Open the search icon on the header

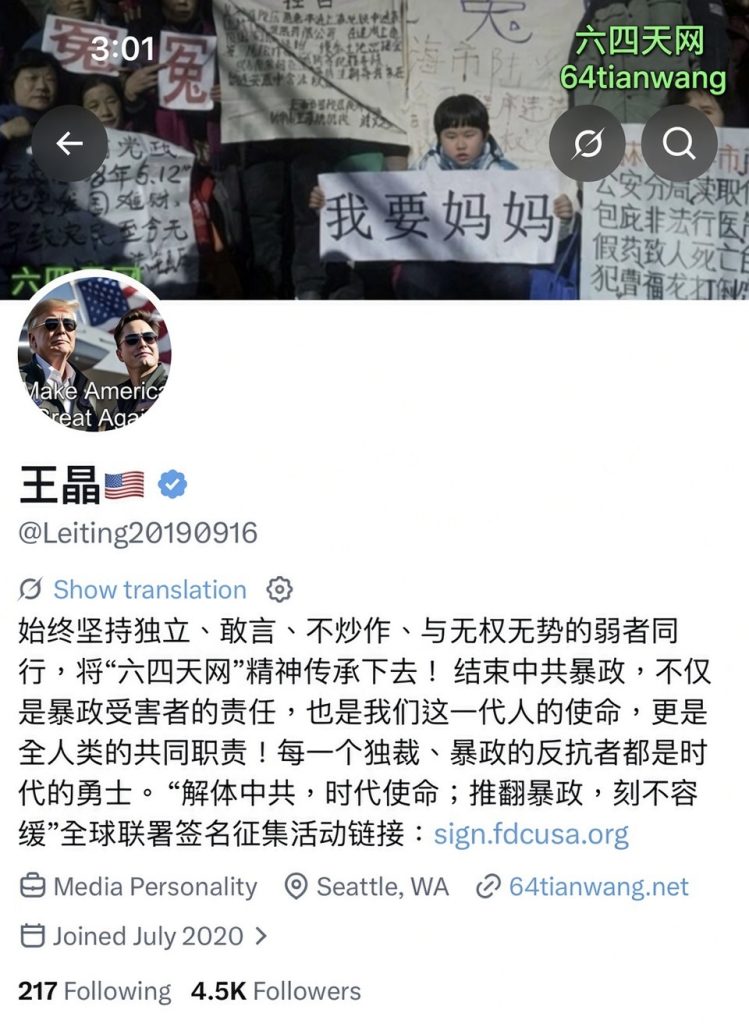(679, 143)
